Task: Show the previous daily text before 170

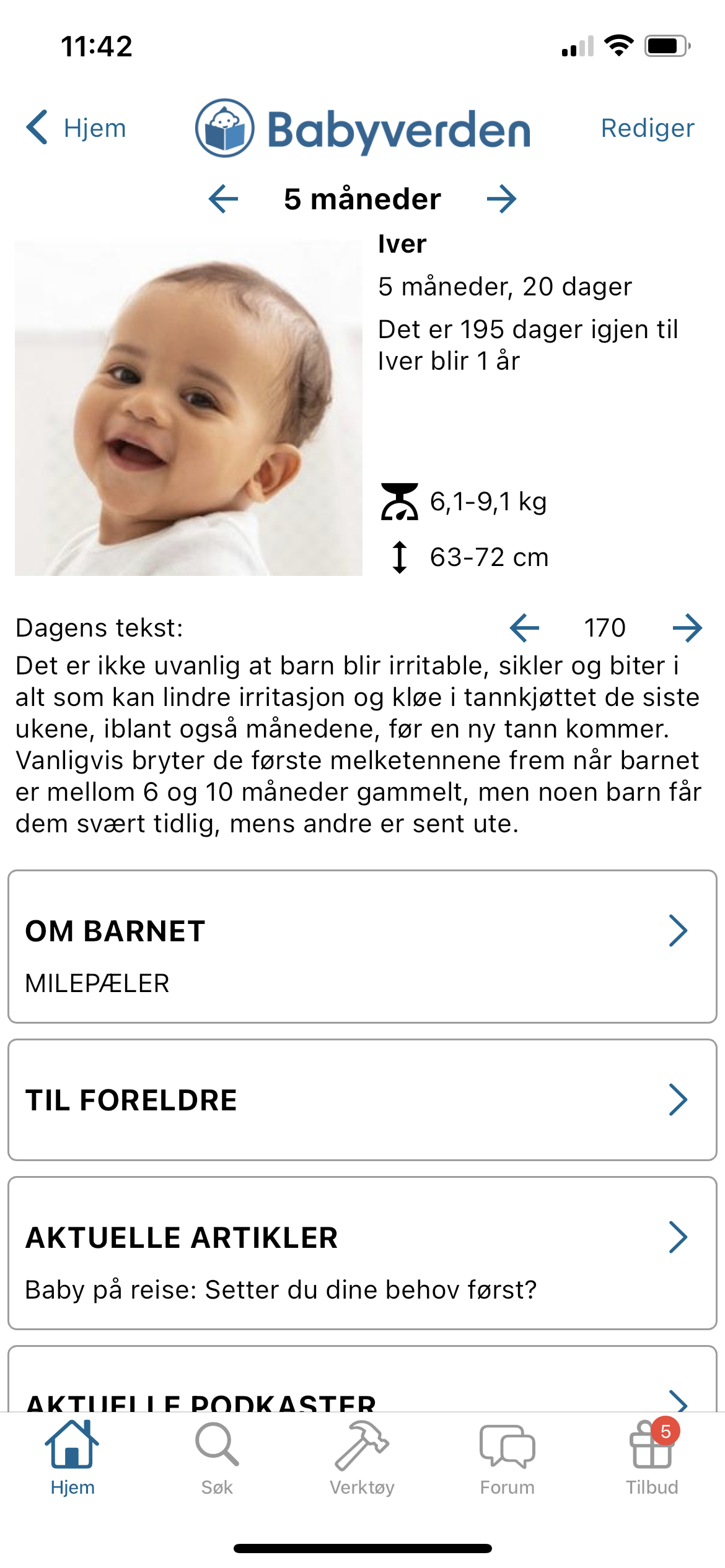Action: coord(524,628)
